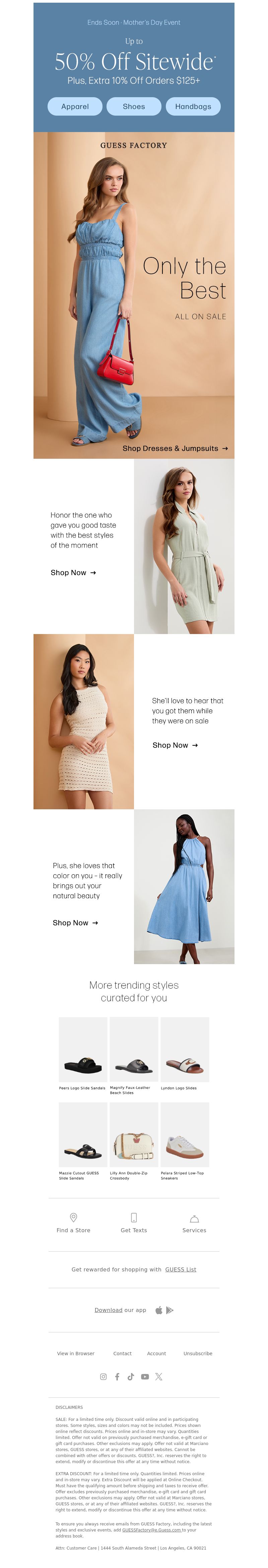
Task: Open the Instagram icon
Action: click(x=104, y=1376)
